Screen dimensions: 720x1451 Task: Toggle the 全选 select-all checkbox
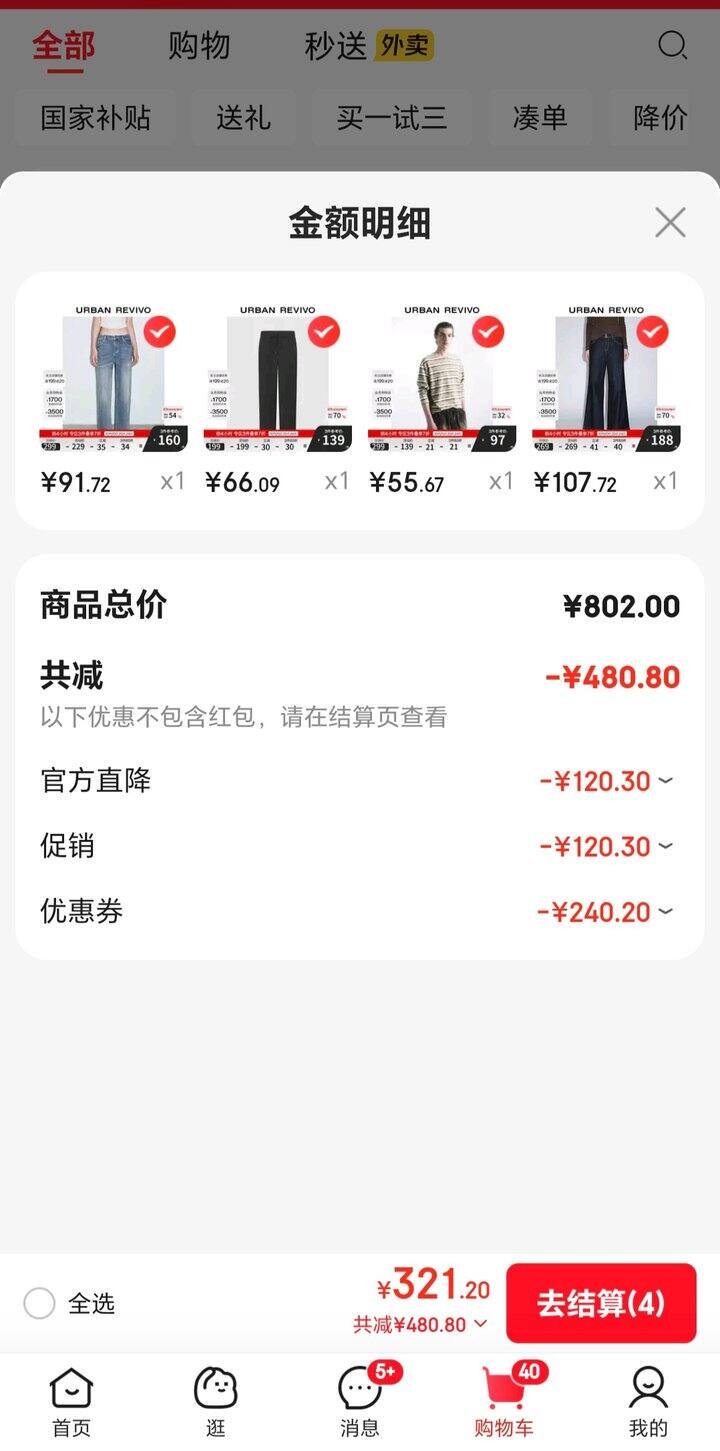click(x=40, y=1303)
